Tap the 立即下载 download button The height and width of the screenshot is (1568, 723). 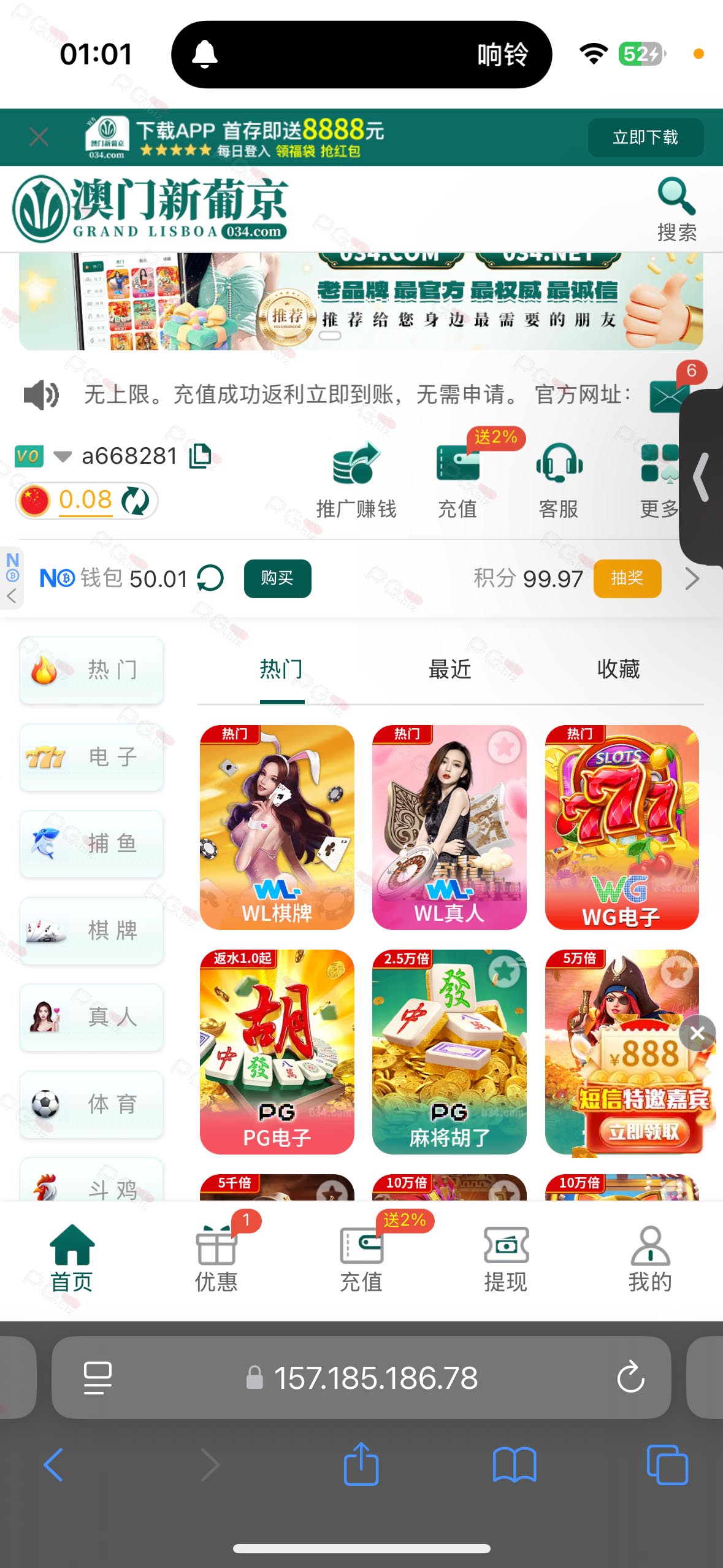[x=645, y=137]
